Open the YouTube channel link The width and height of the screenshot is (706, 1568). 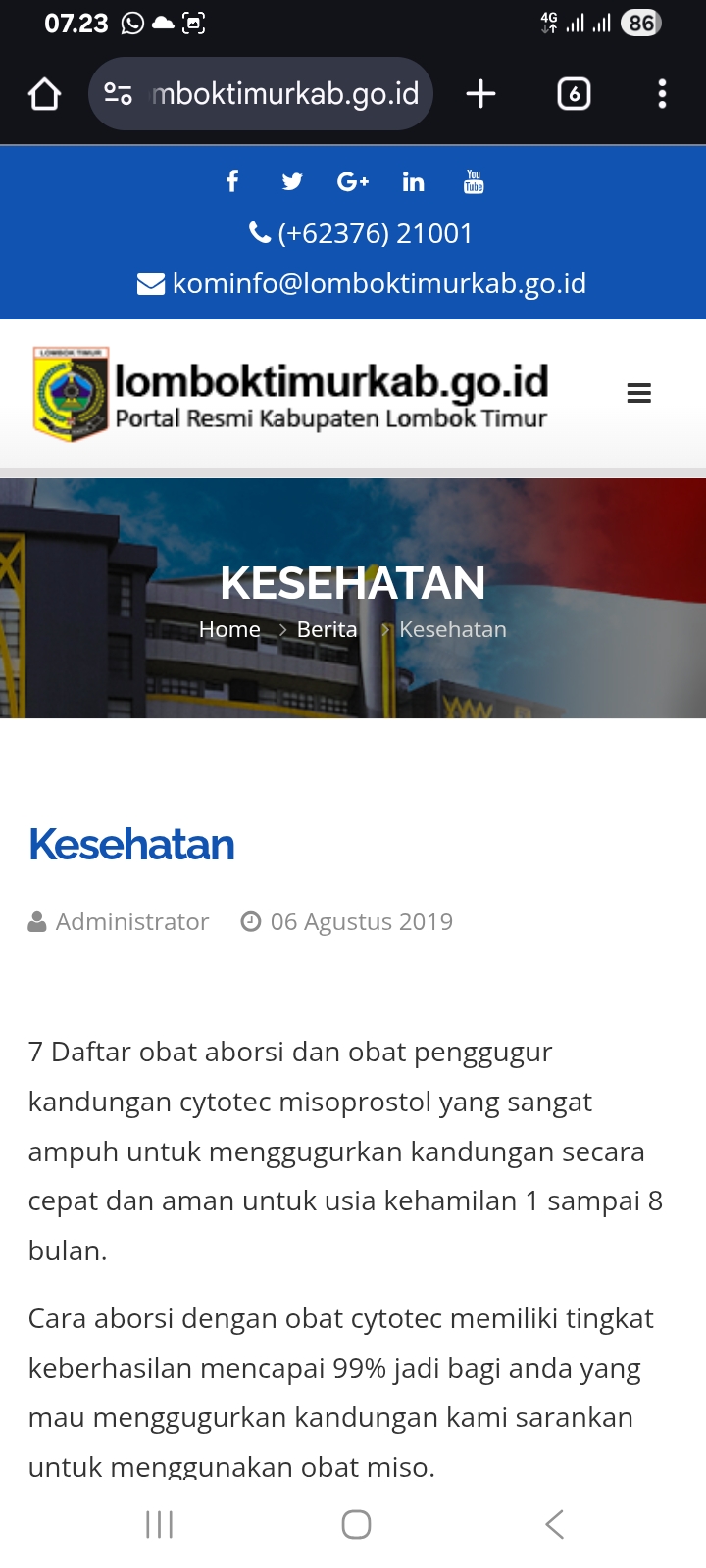pyautogui.click(x=474, y=181)
